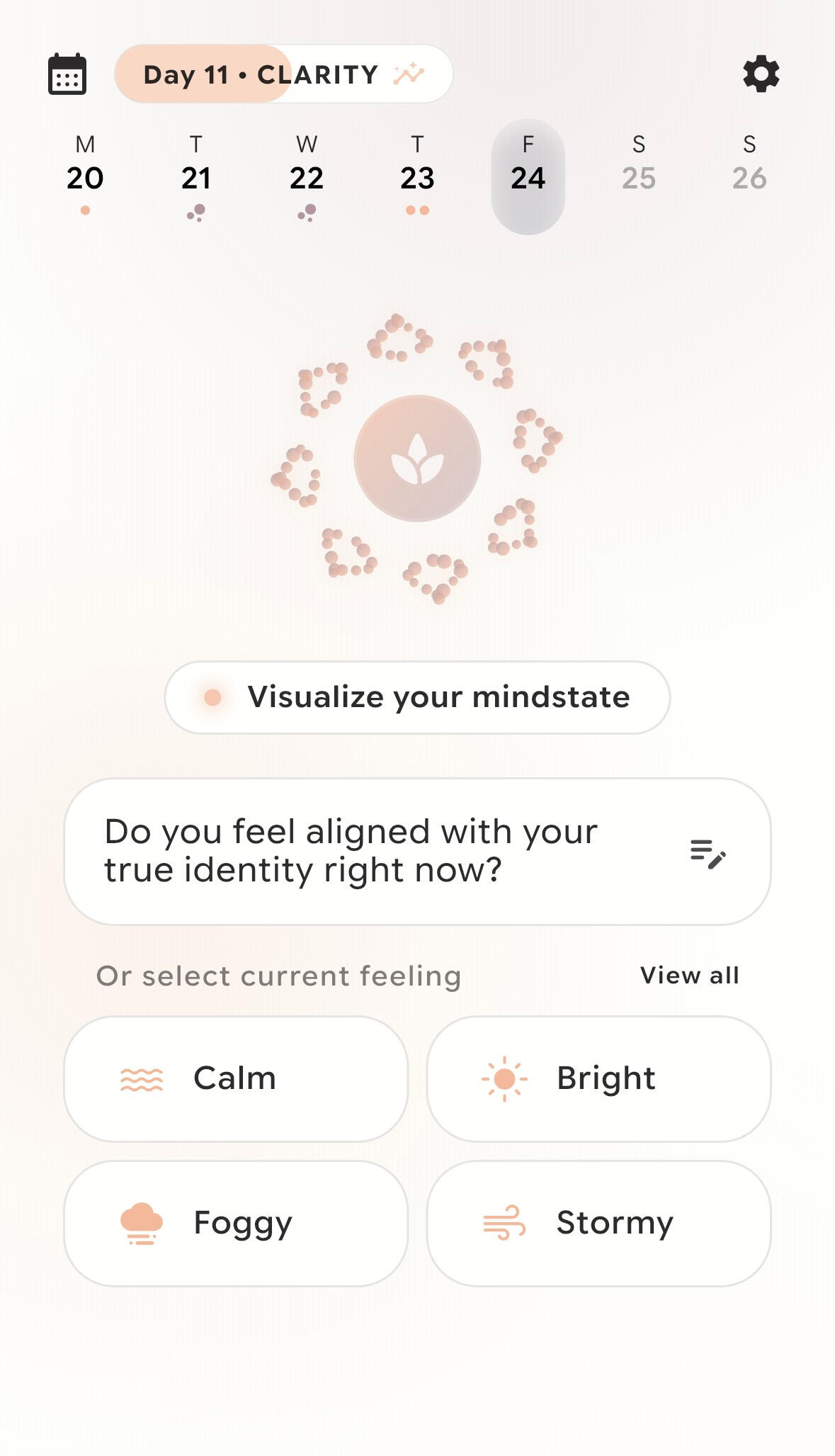Mark current feeling as Stormy
The width and height of the screenshot is (835, 1456).
point(598,1223)
